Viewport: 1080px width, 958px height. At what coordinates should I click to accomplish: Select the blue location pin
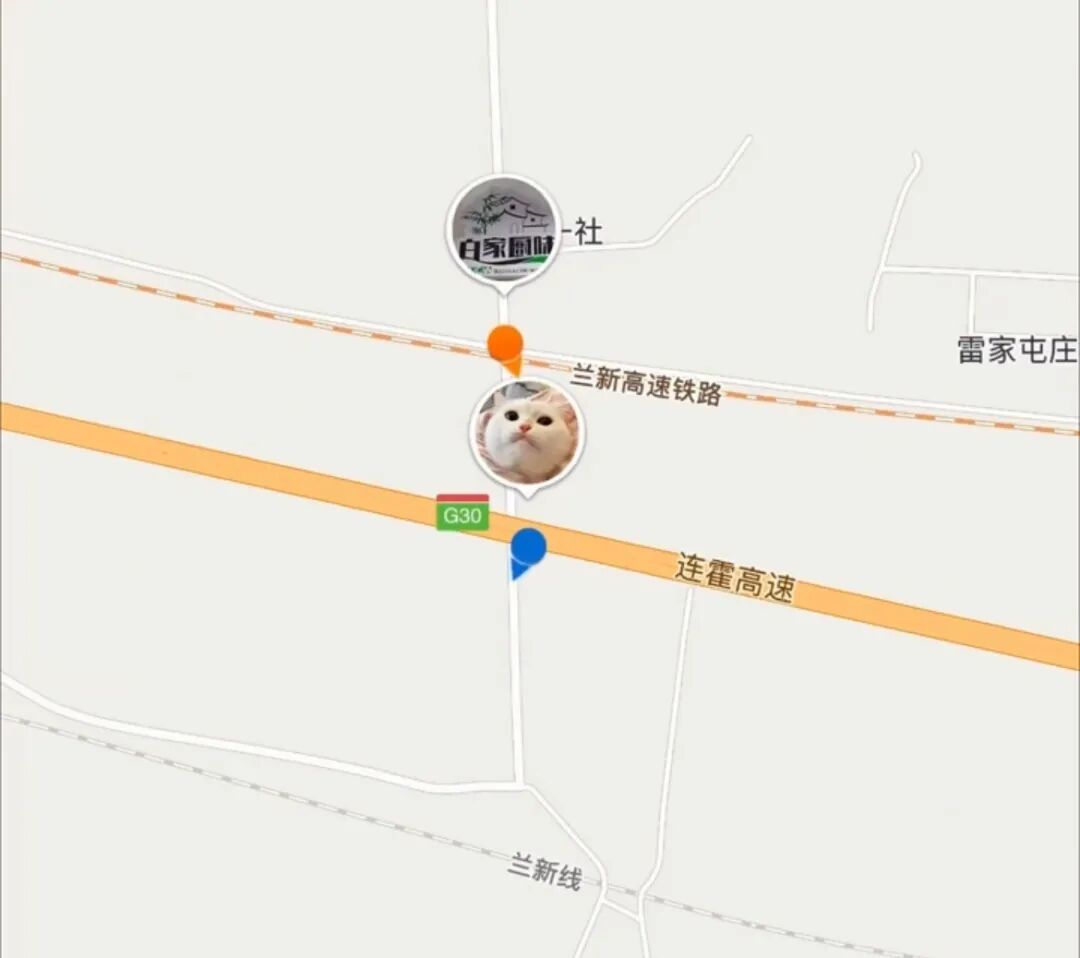tap(528, 552)
